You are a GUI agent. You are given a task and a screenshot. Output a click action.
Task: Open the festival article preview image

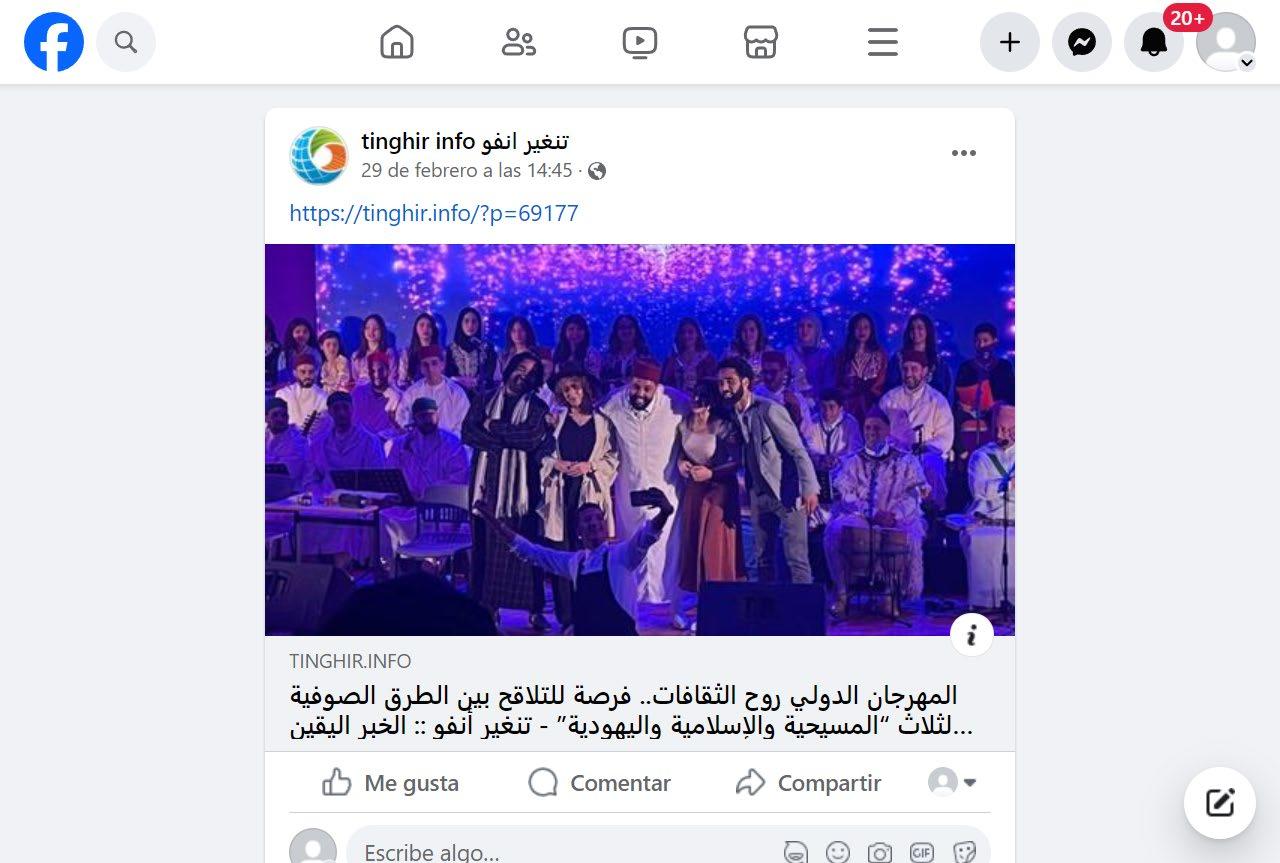[x=640, y=440]
